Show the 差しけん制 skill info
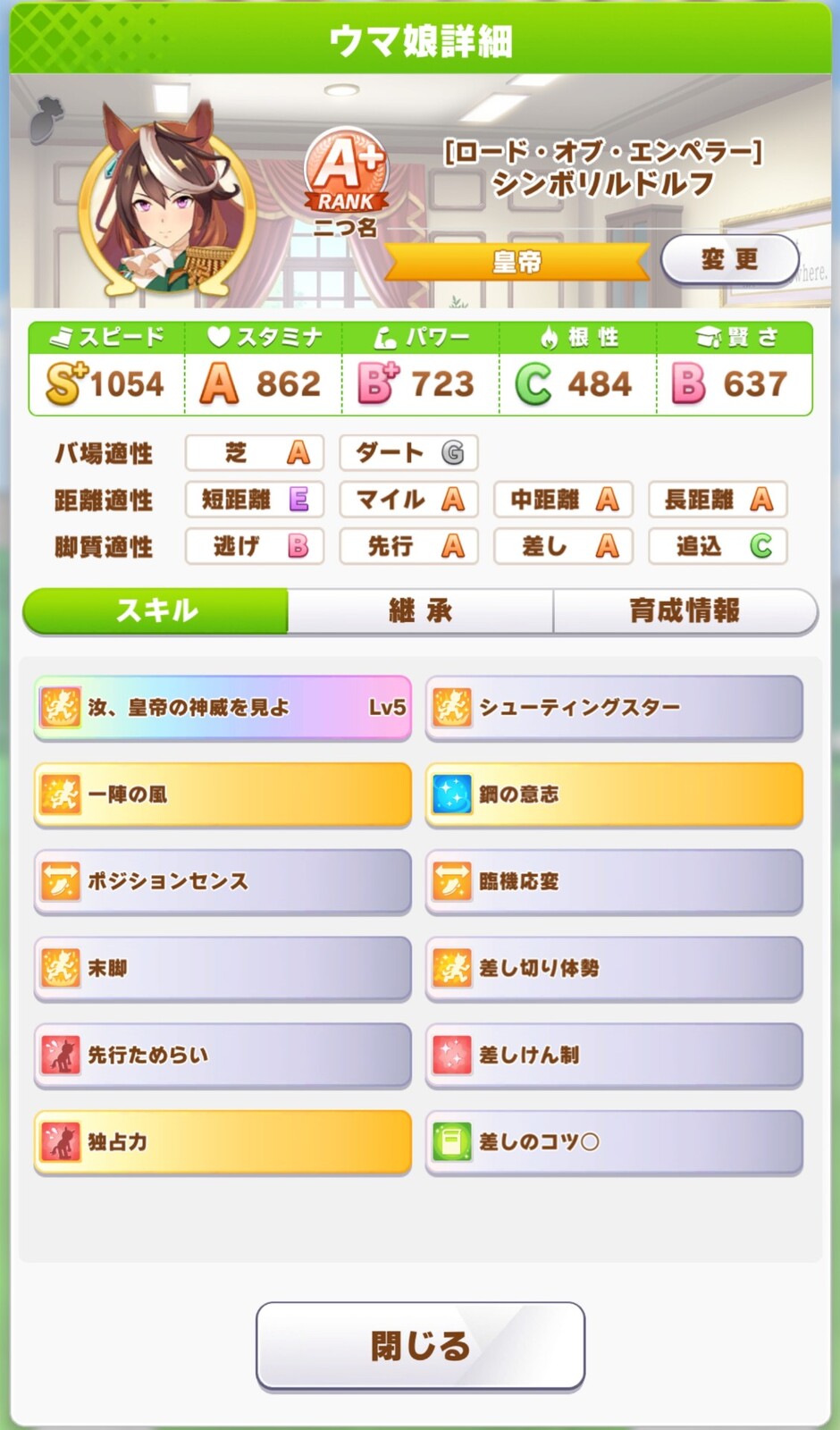This screenshot has width=840, height=1430. (x=614, y=1055)
